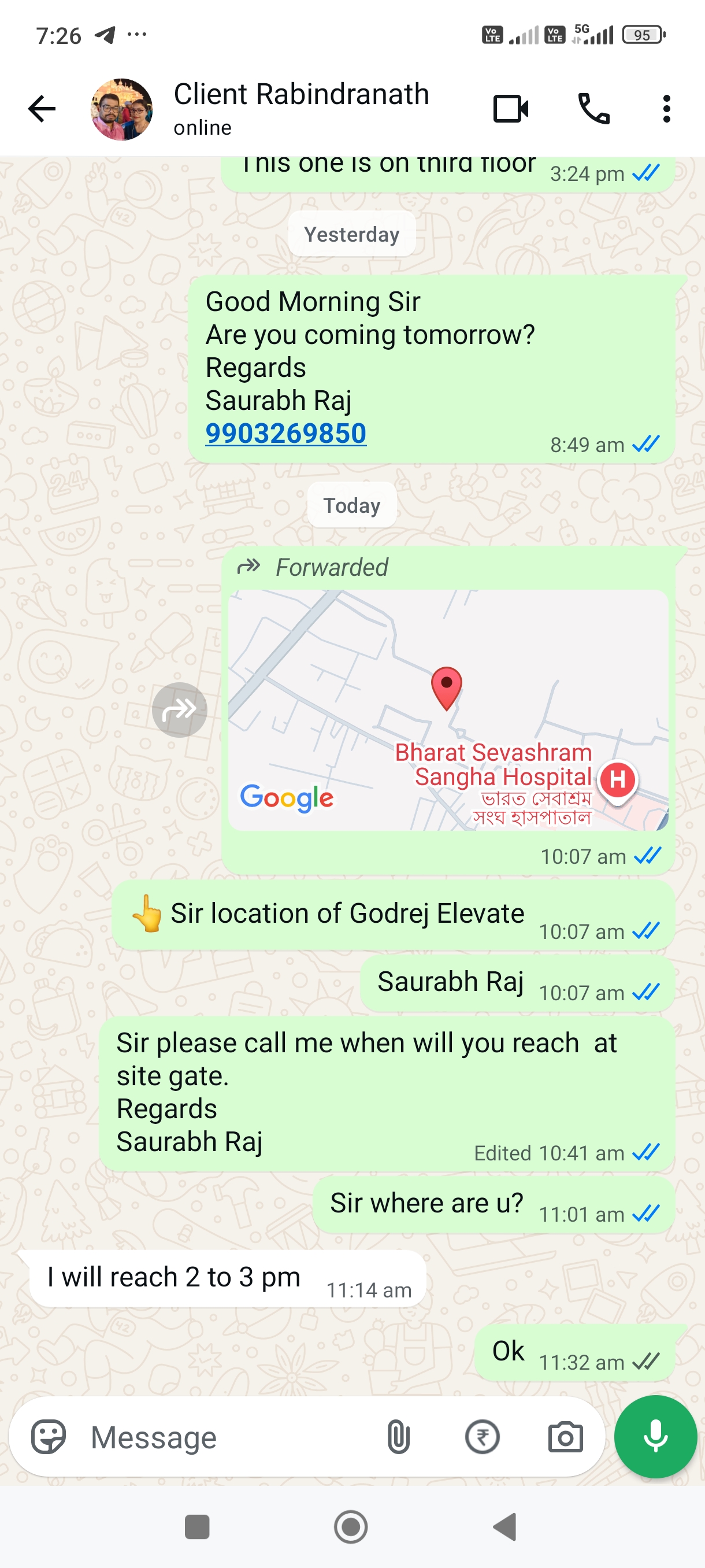
Task: Go back to the chat list
Action: click(42, 110)
